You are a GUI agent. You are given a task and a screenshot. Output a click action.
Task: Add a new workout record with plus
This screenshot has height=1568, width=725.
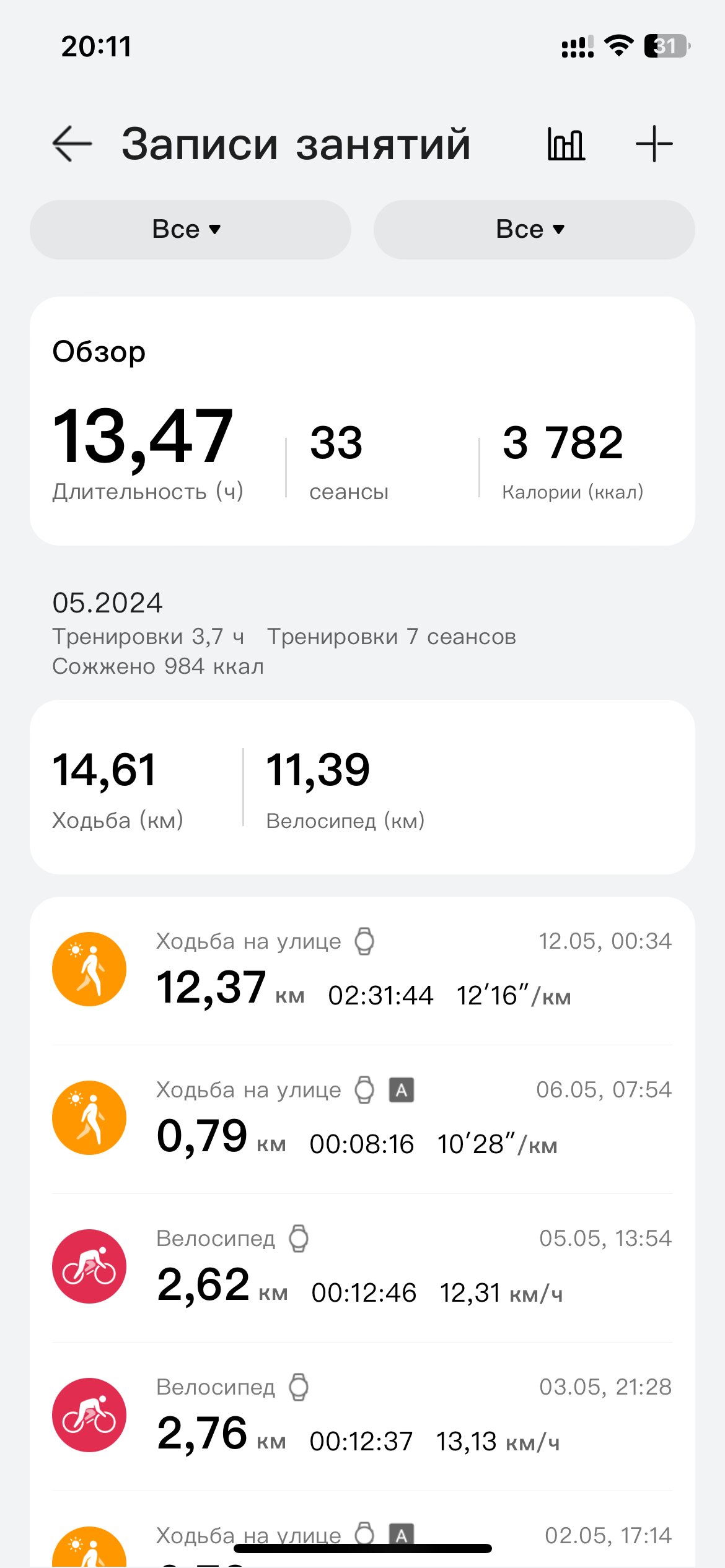(654, 144)
